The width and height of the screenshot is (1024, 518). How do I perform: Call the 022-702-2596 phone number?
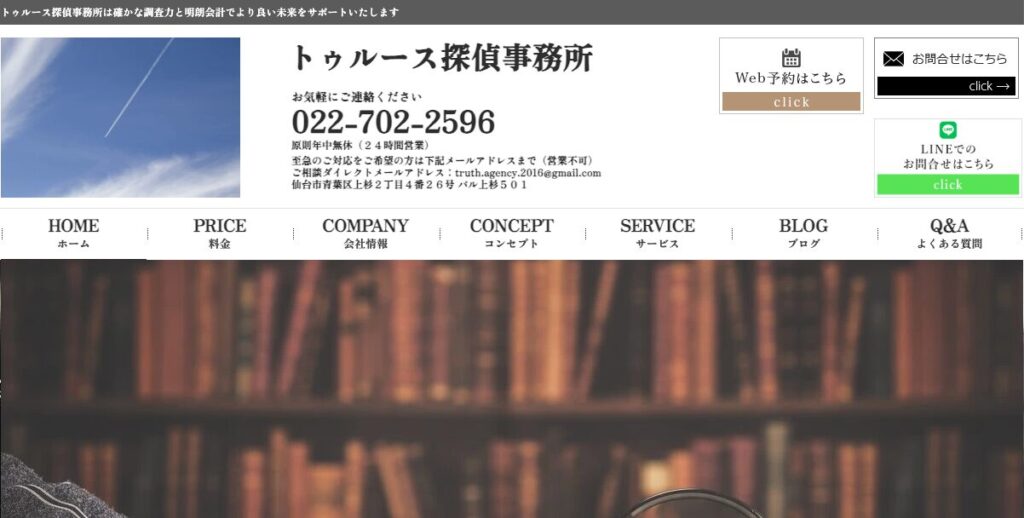tap(393, 123)
